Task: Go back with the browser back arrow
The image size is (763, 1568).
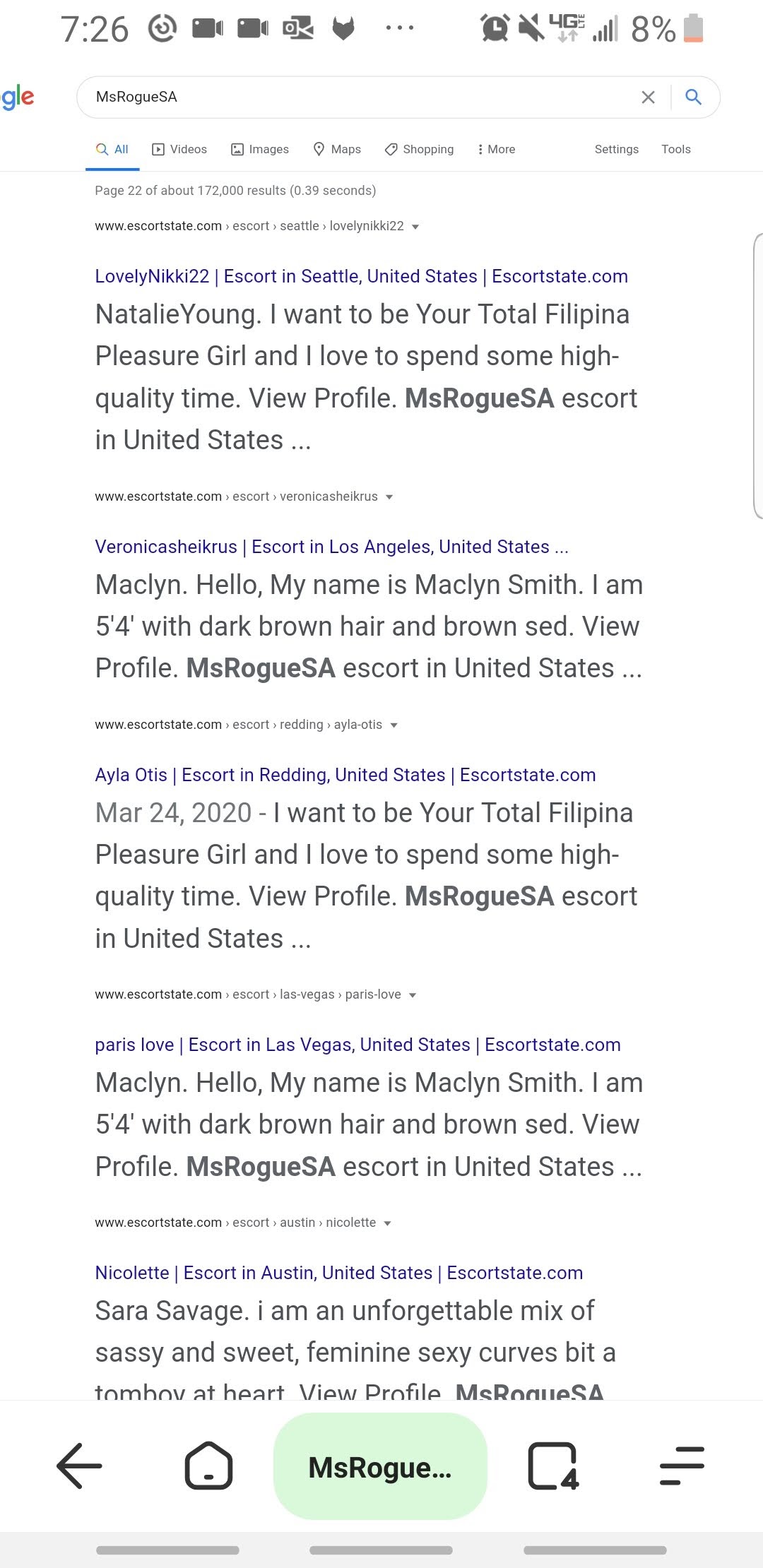Action: (79, 1466)
